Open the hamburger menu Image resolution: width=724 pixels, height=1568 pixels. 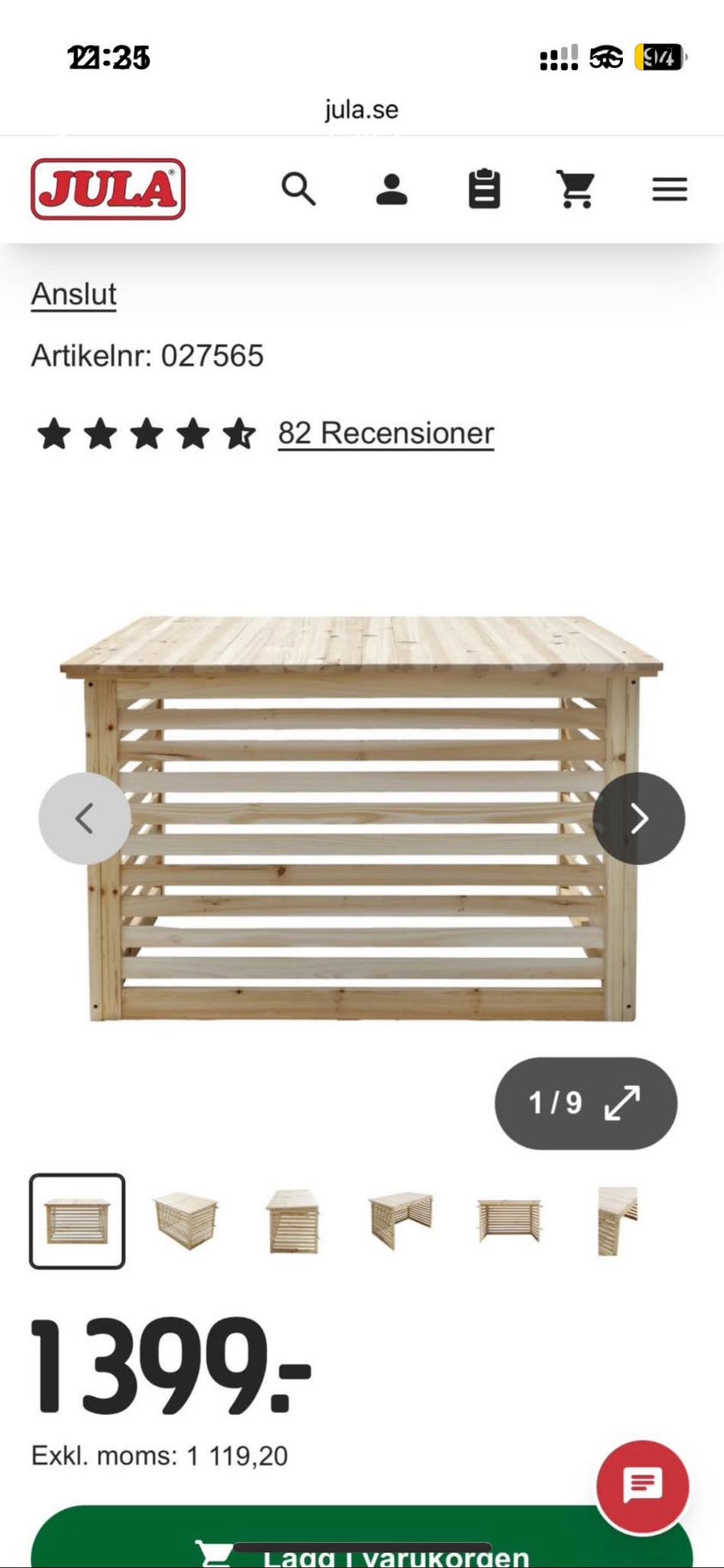[x=670, y=189]
